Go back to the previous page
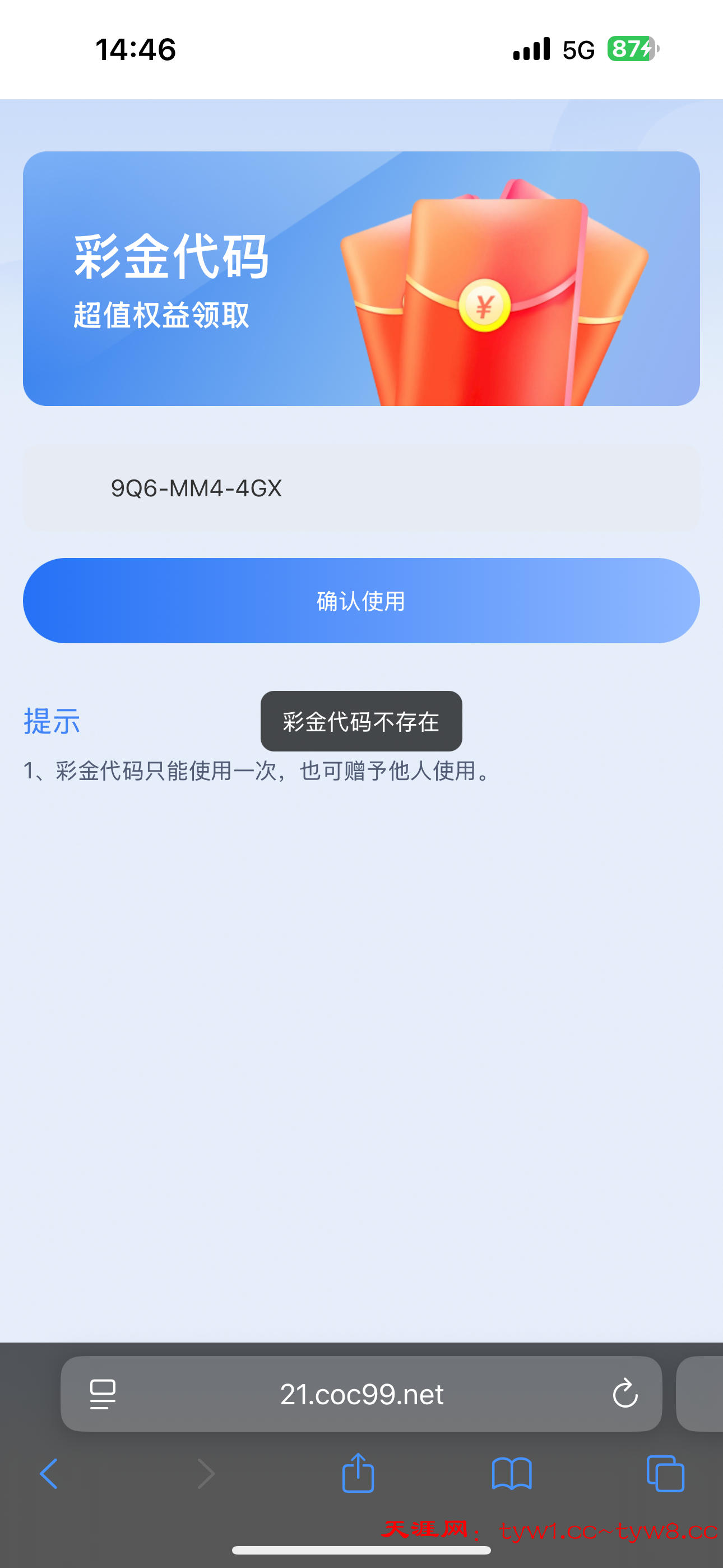The width and height of the screenshot is (723, 1568). pyautogui.click(x=49, y=1474)
